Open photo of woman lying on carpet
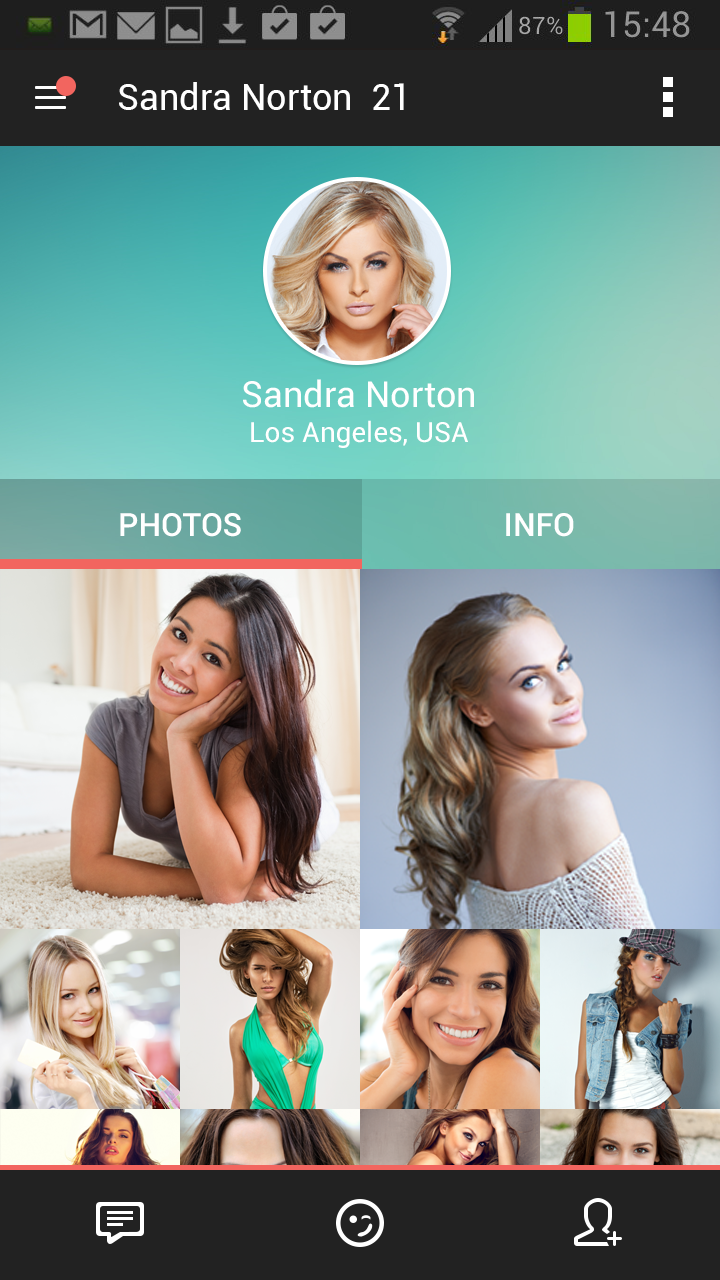 click(x=180, y=748)
